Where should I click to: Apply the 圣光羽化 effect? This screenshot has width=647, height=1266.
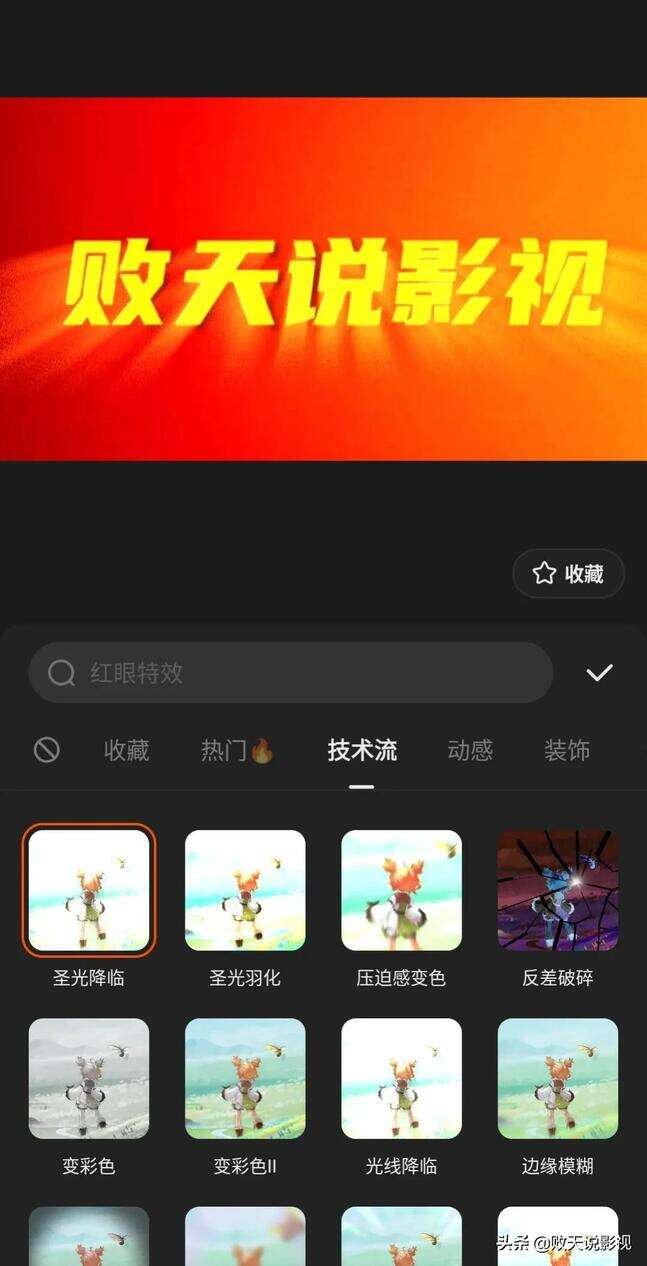[245, 890]
